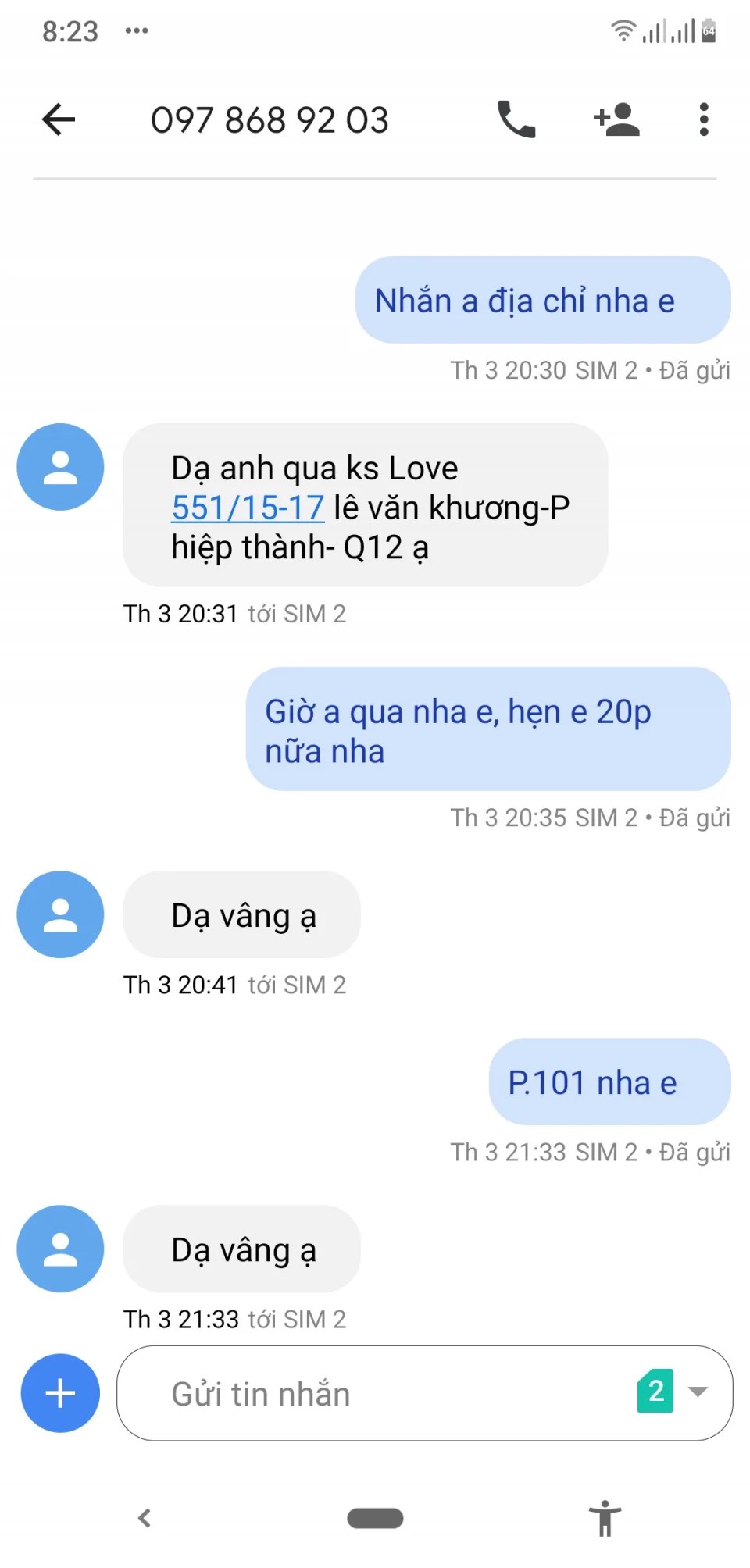Tap the sender avatar beside the Love address message
The height and width of the screenshot is (1568, 750).
tap(60, 467)
